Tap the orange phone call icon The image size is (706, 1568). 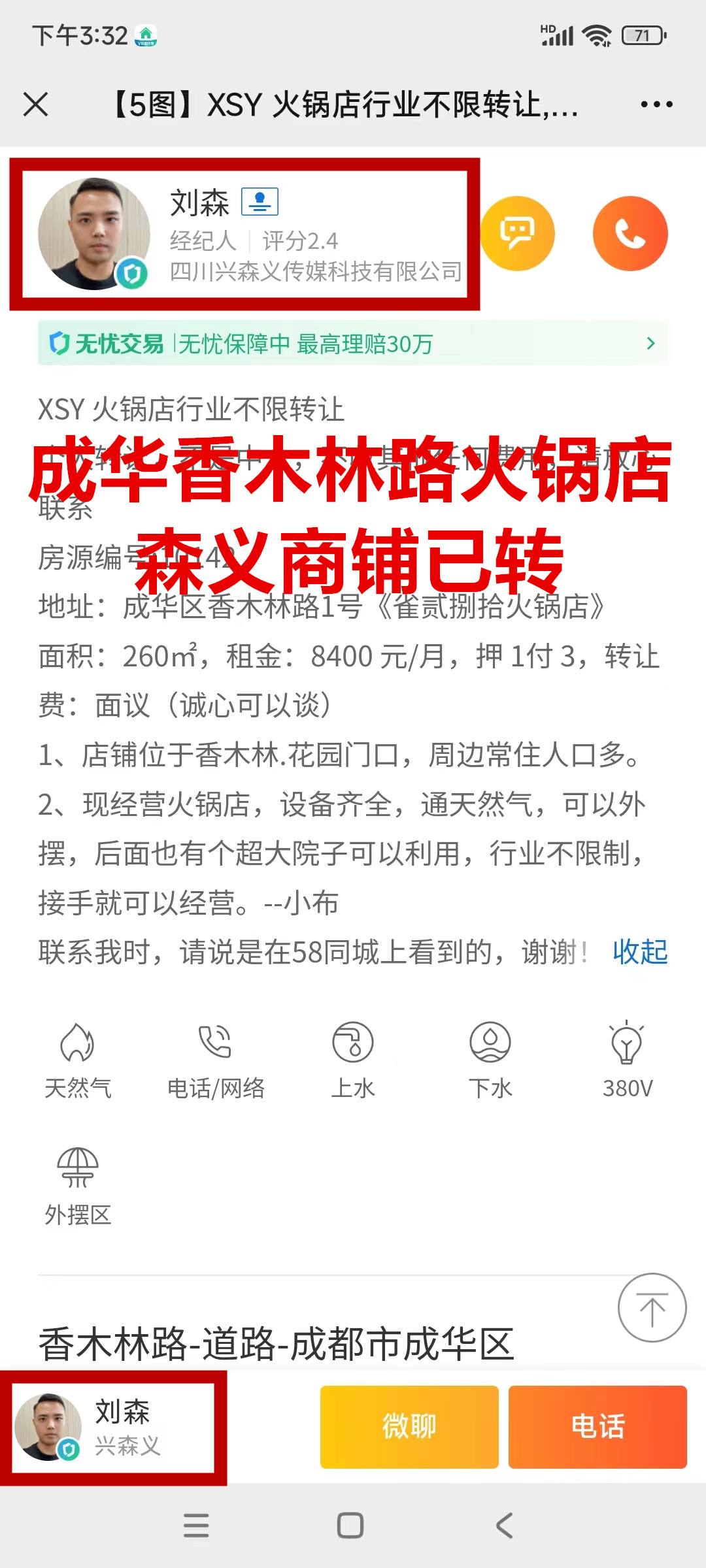tap(630, 233)
